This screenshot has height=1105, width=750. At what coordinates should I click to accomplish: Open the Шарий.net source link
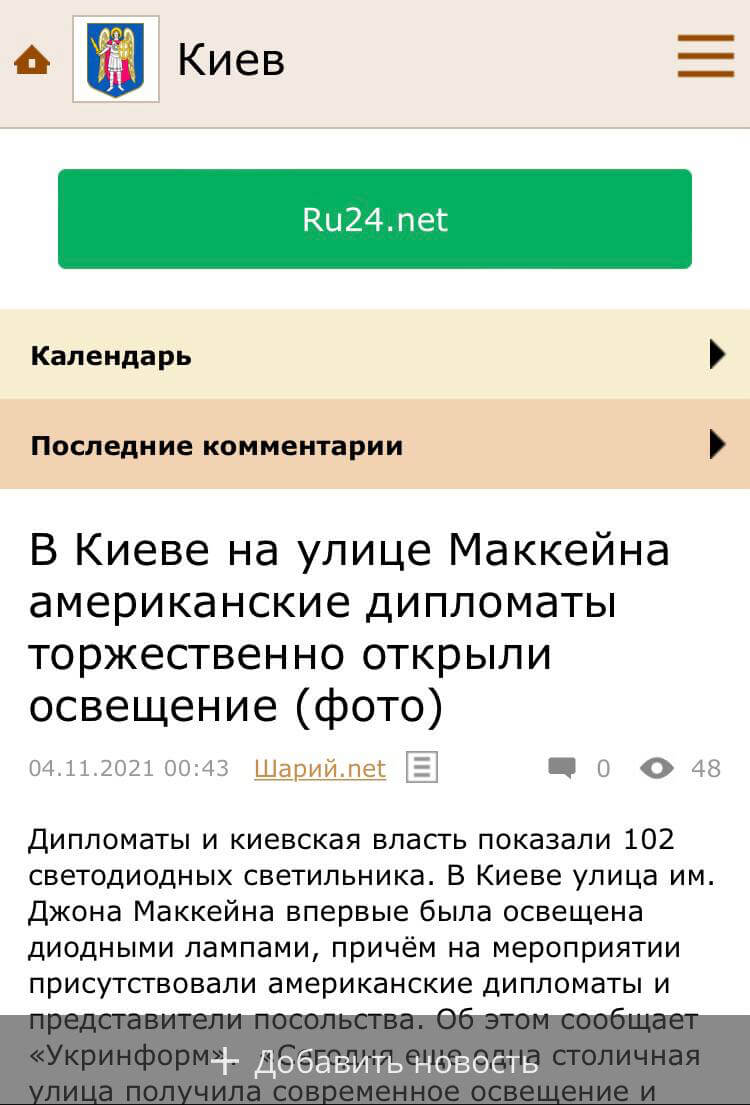tap(320, 768)
